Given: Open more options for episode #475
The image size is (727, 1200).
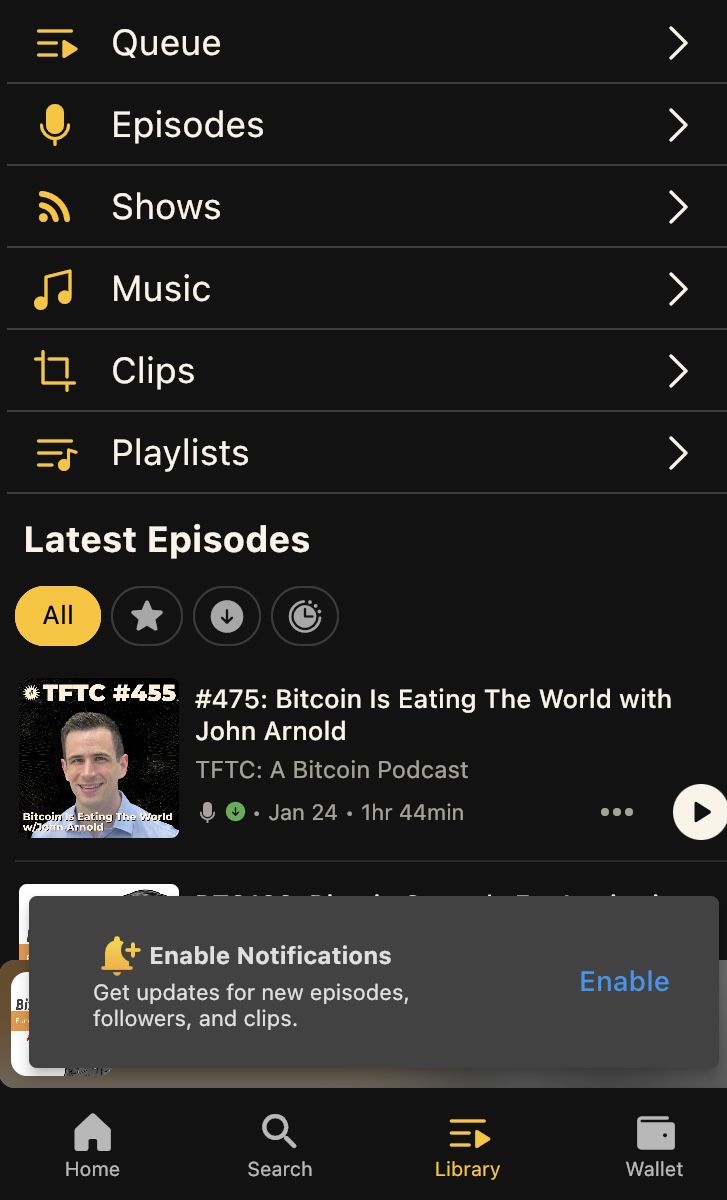Looking at the screenshot, I should (617, 812).
